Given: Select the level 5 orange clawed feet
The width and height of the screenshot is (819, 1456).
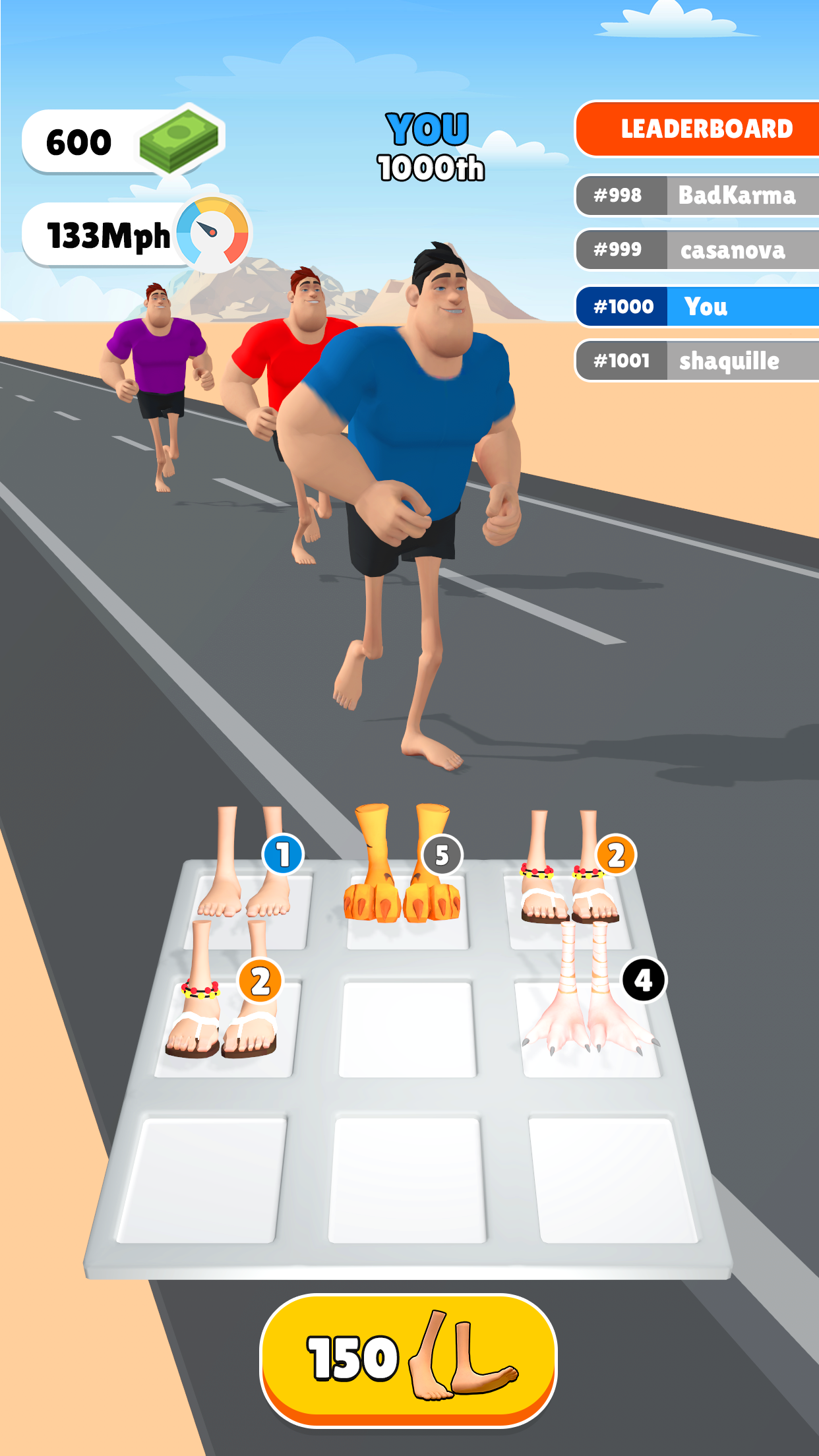Looking at the screenshot, I should (402, 864).
